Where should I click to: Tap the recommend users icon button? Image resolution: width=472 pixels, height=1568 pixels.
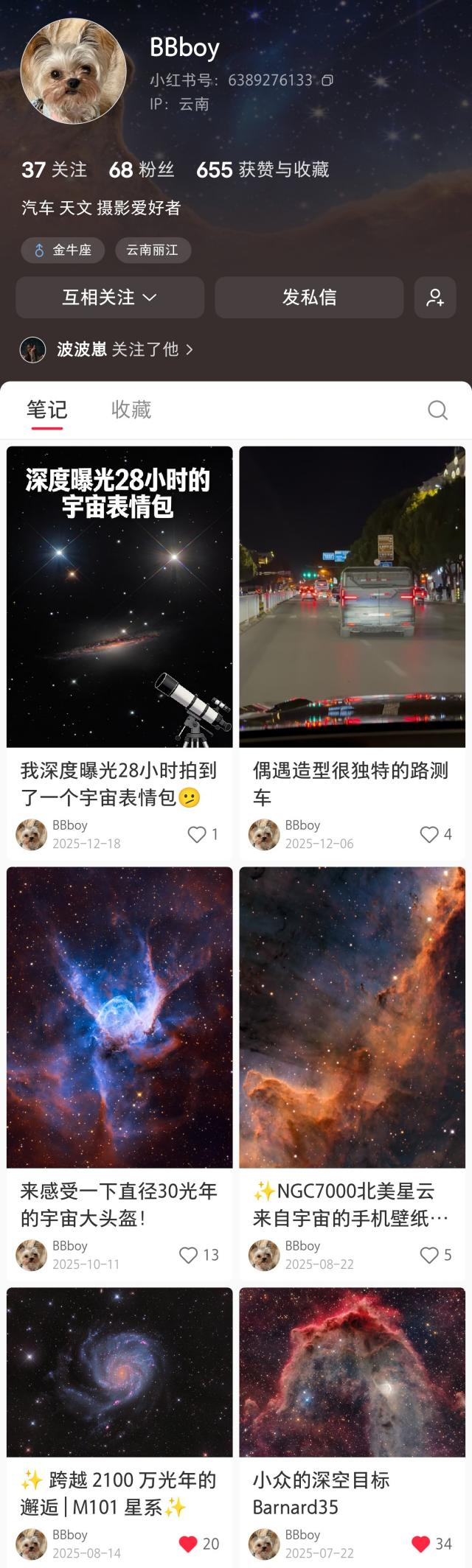point(435,298)
